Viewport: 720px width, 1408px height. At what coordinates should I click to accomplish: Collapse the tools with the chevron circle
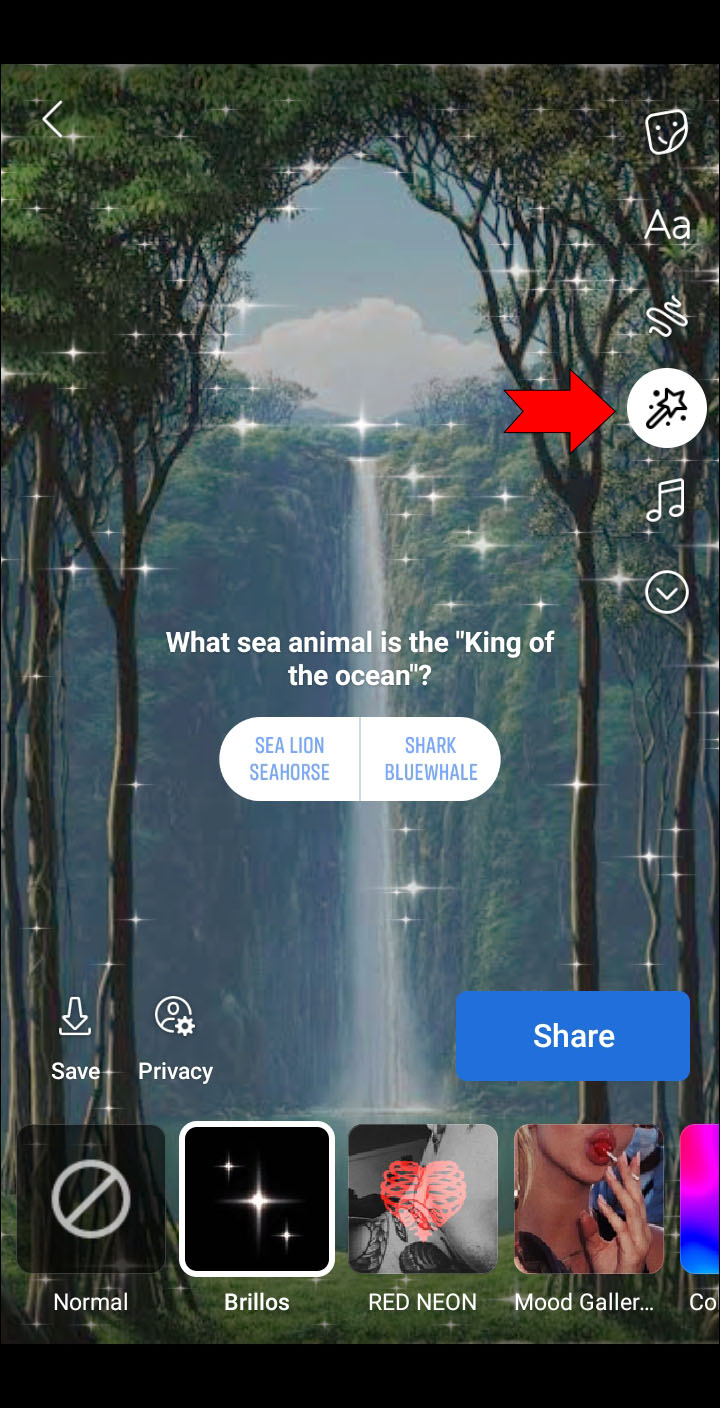(x=666, y=592)
